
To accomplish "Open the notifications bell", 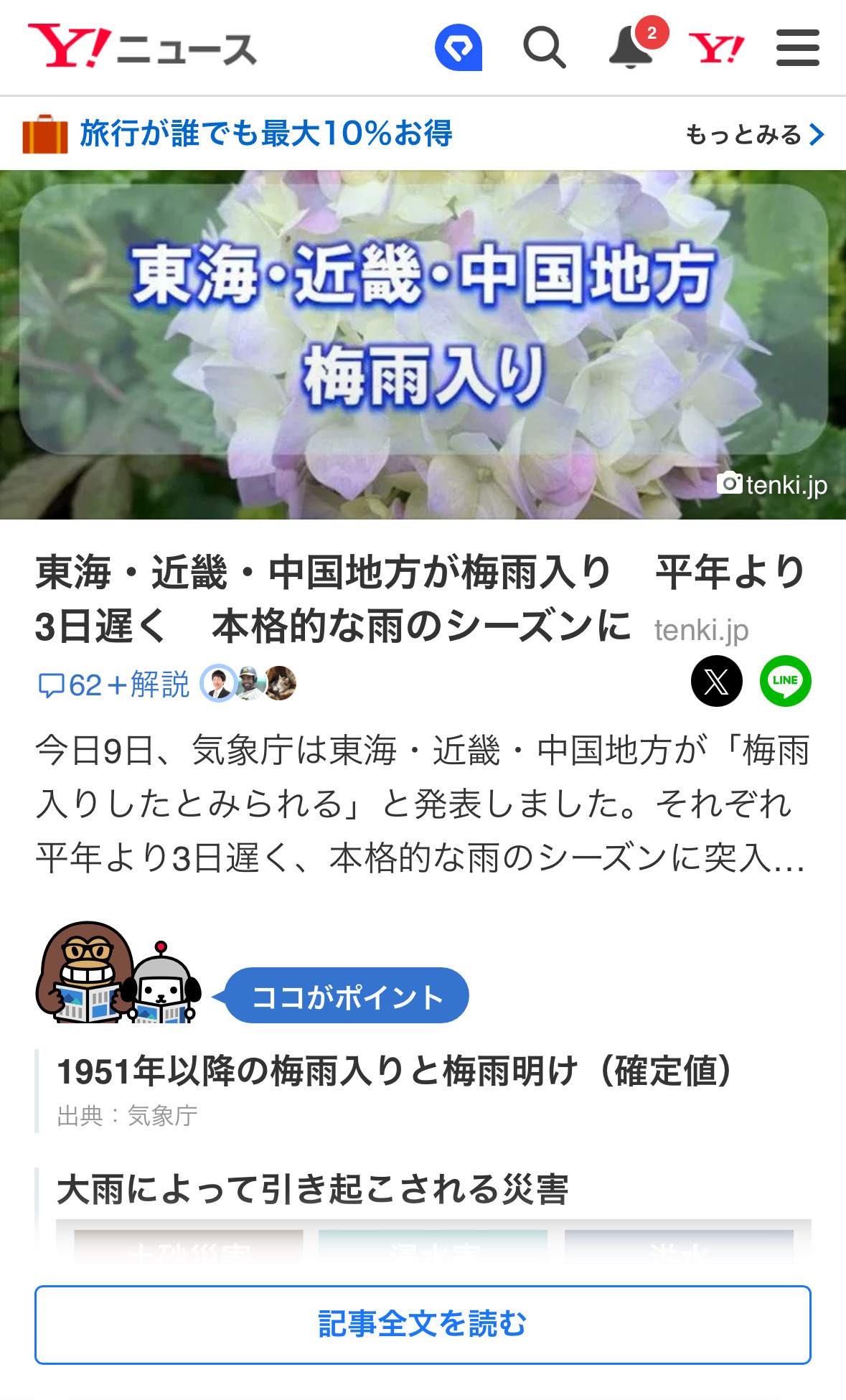I will (631, 47).
